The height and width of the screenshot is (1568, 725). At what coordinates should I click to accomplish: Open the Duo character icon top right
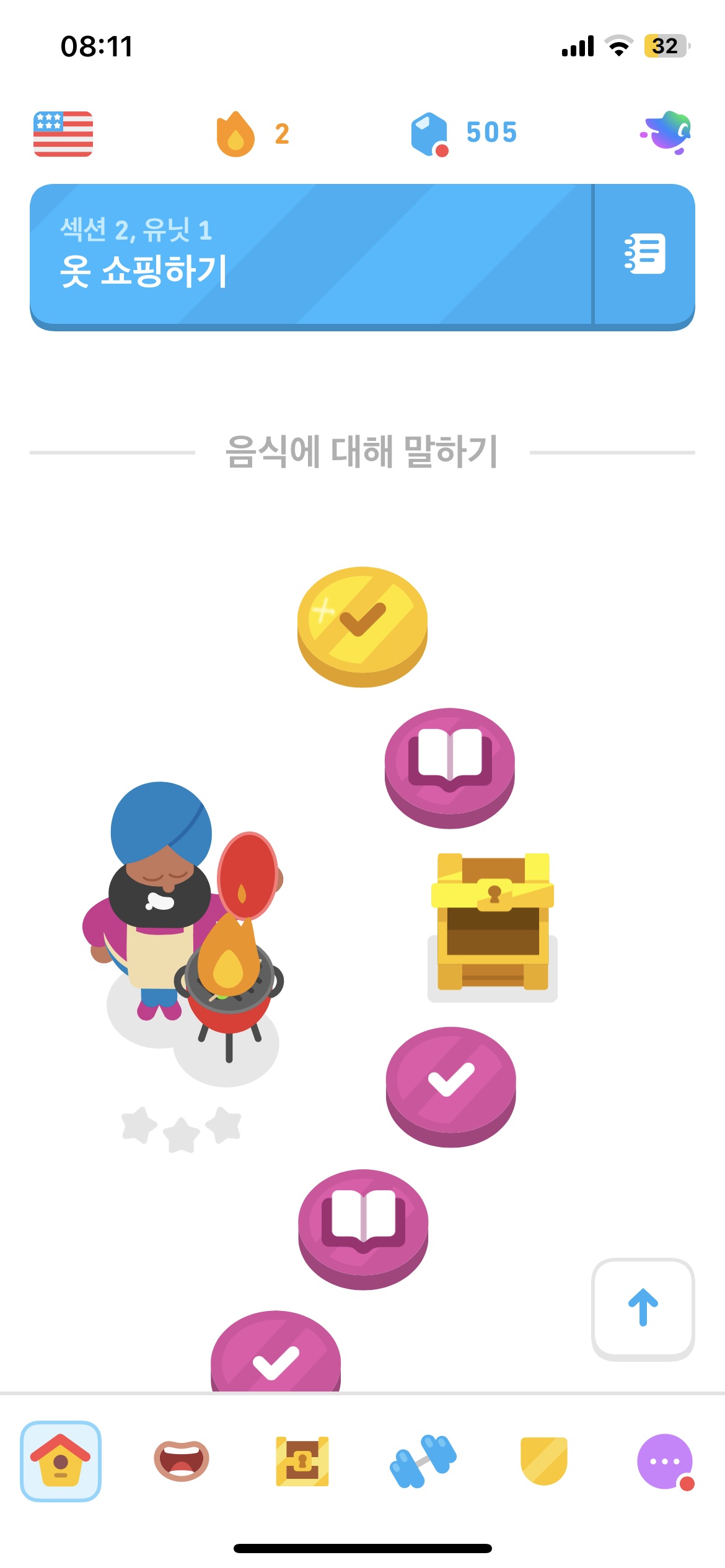[x=666, y=132]
